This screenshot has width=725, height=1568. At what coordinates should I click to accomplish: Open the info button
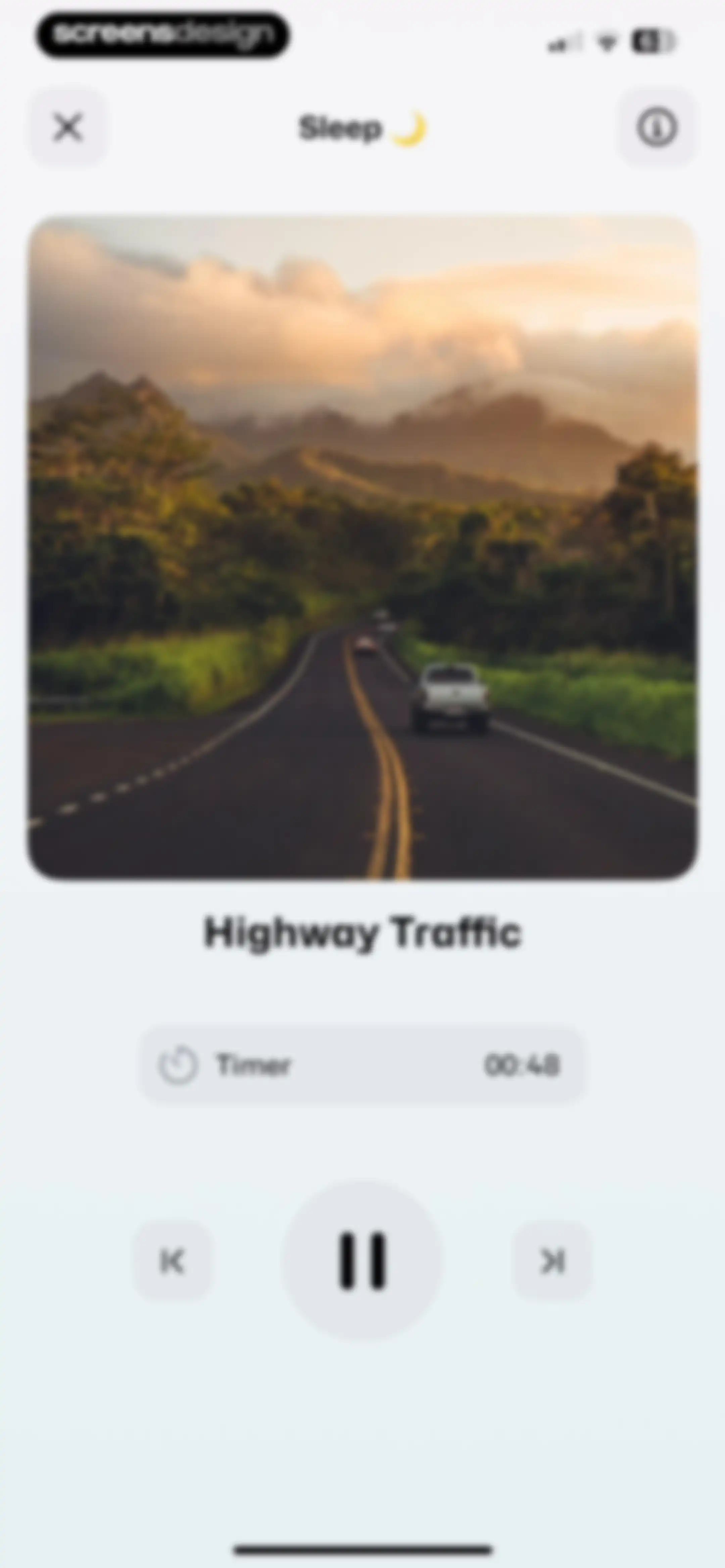tap(657, 128)
